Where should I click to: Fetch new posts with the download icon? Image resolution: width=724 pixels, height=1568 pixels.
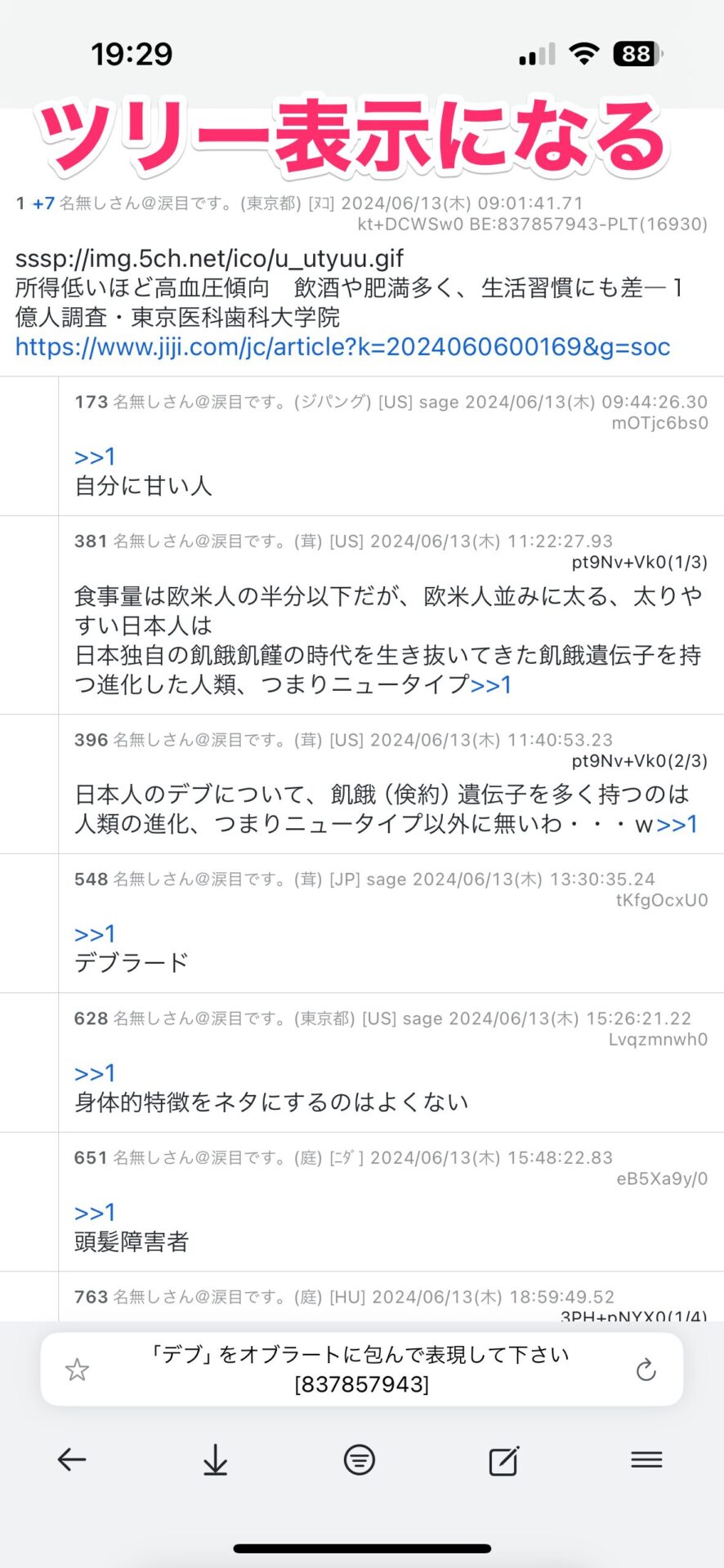point(216,1460)
